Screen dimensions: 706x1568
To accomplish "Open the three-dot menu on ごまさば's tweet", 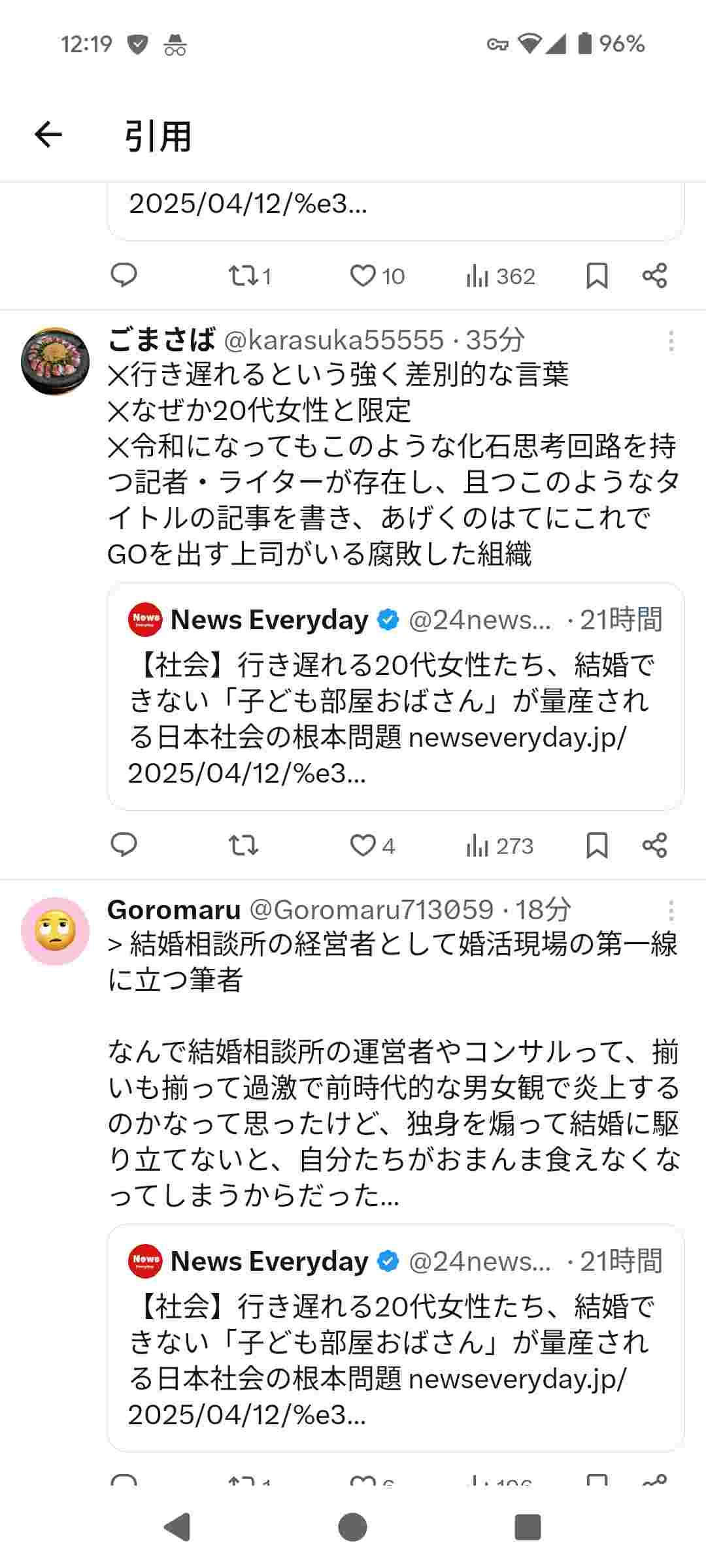I will 673,339.
